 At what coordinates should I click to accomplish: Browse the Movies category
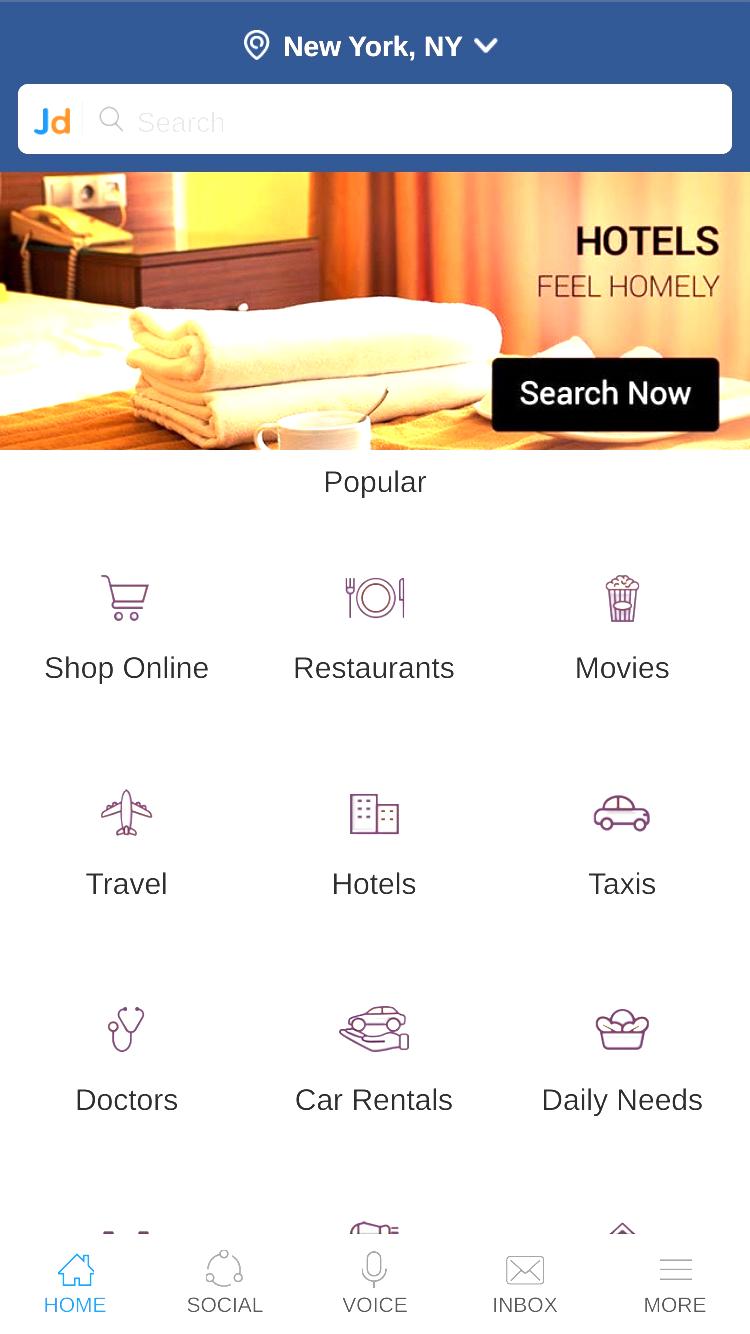point(622,630)
